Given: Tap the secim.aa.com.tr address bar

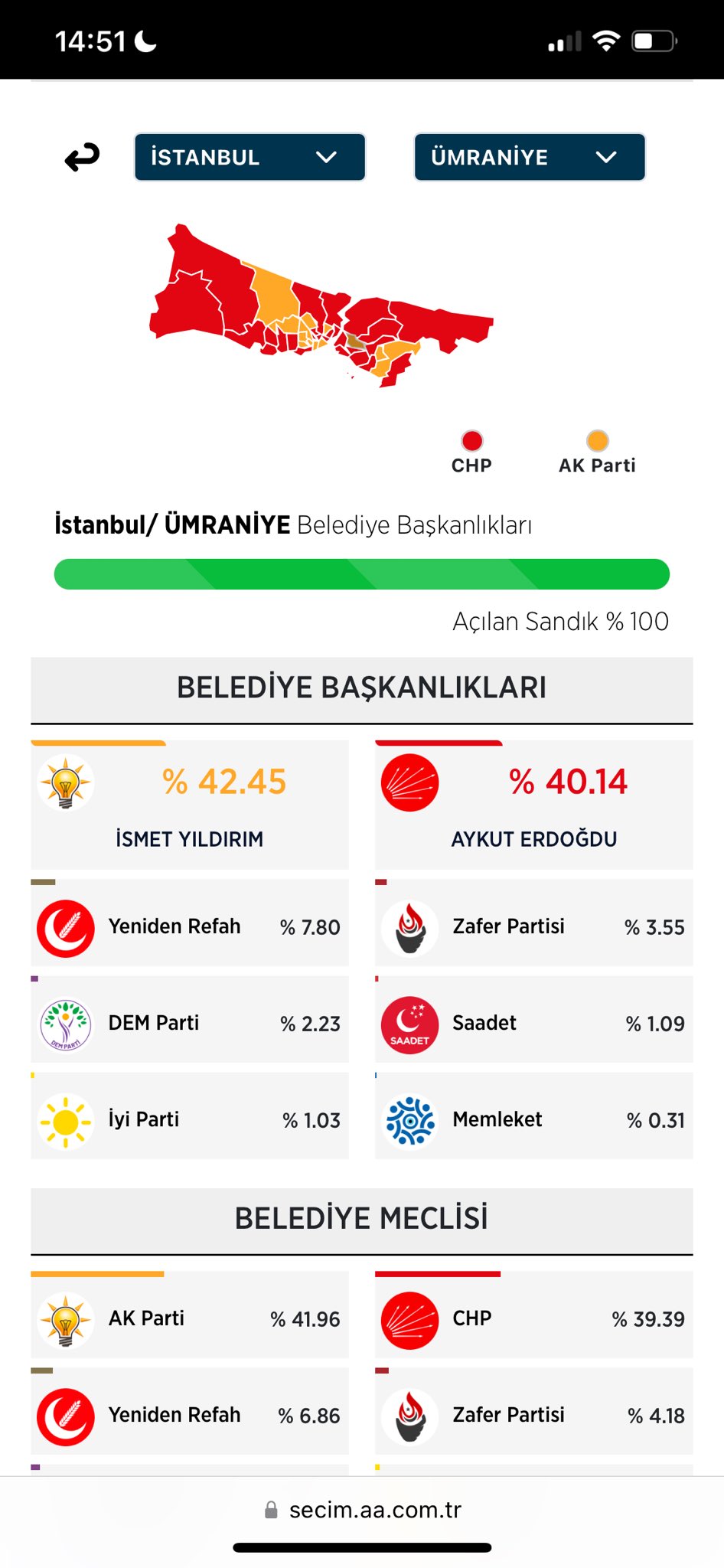Looking at the screenshot, I should [362, 1509].
